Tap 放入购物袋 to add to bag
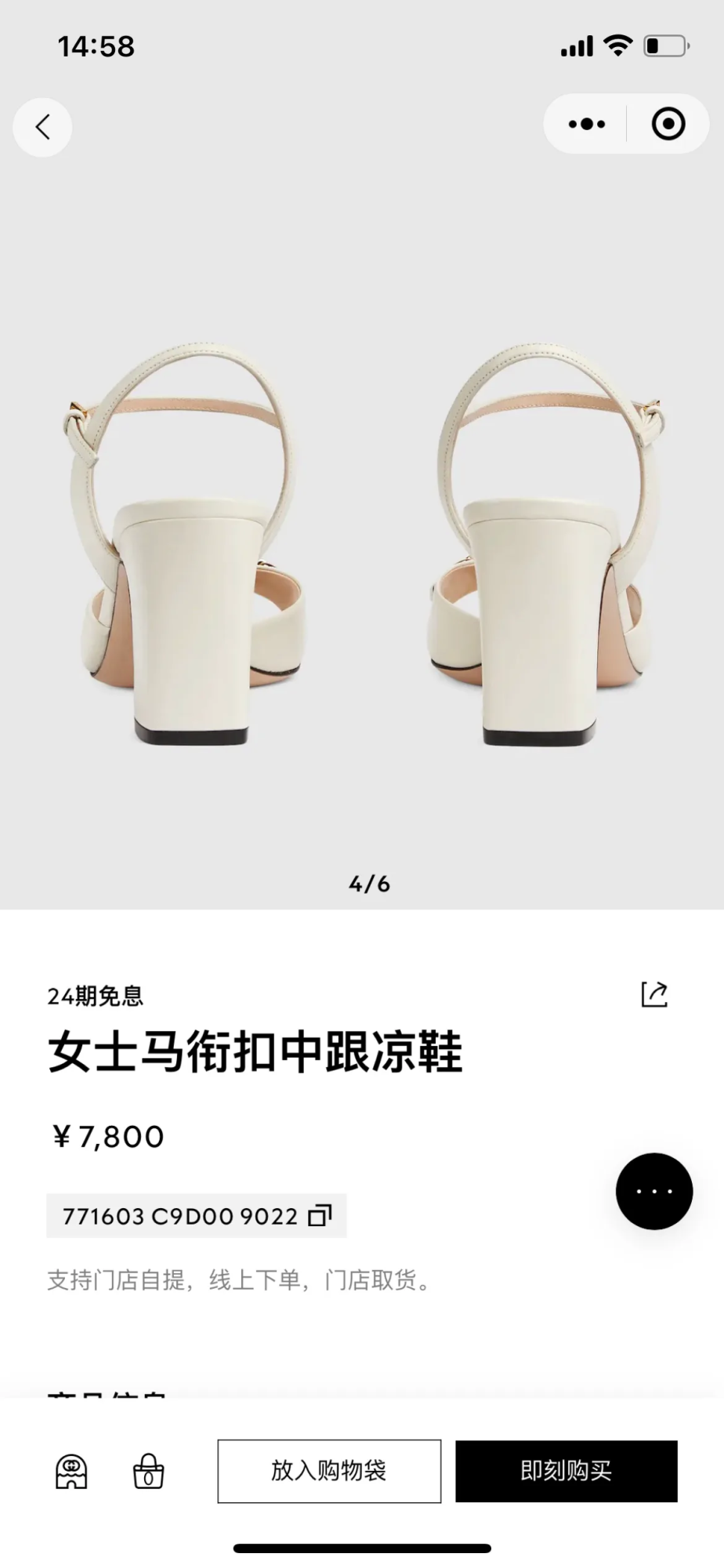The width and height of the screenshot is (724, 1568). coord(329,1471)
